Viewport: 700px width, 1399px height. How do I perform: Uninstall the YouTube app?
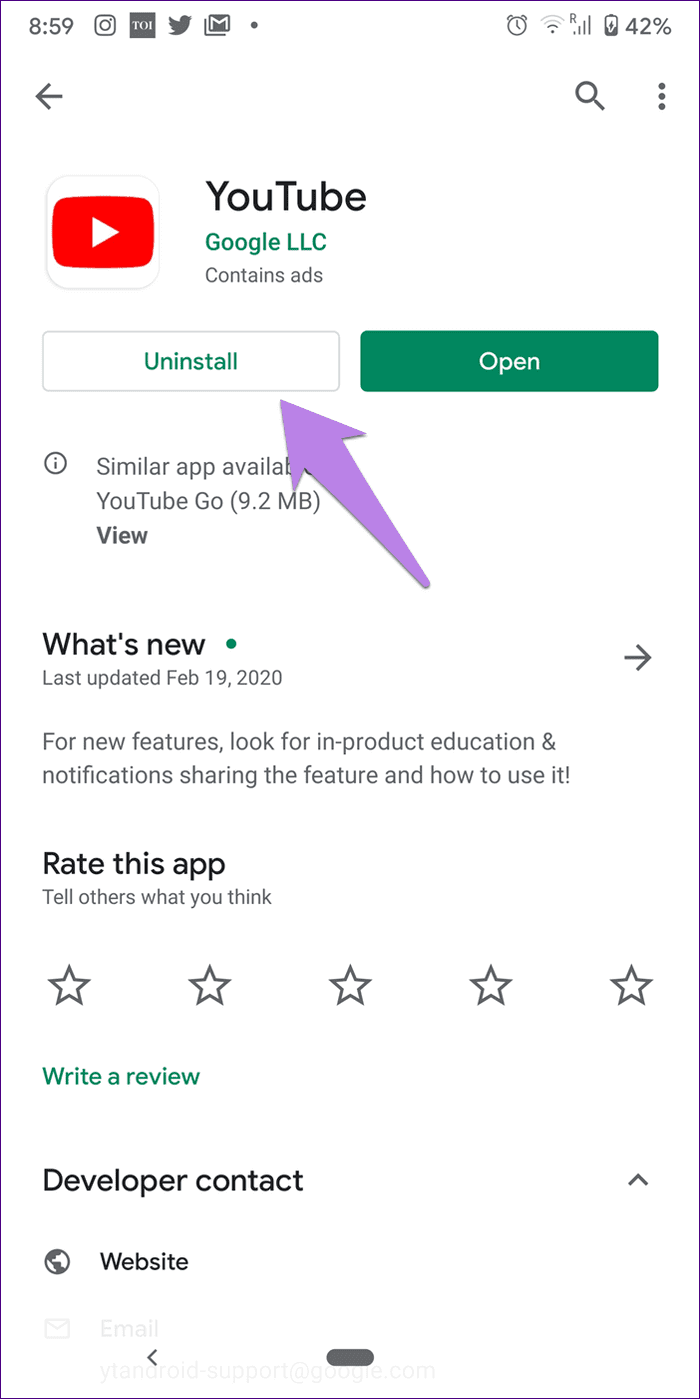(x=190, y=361)
